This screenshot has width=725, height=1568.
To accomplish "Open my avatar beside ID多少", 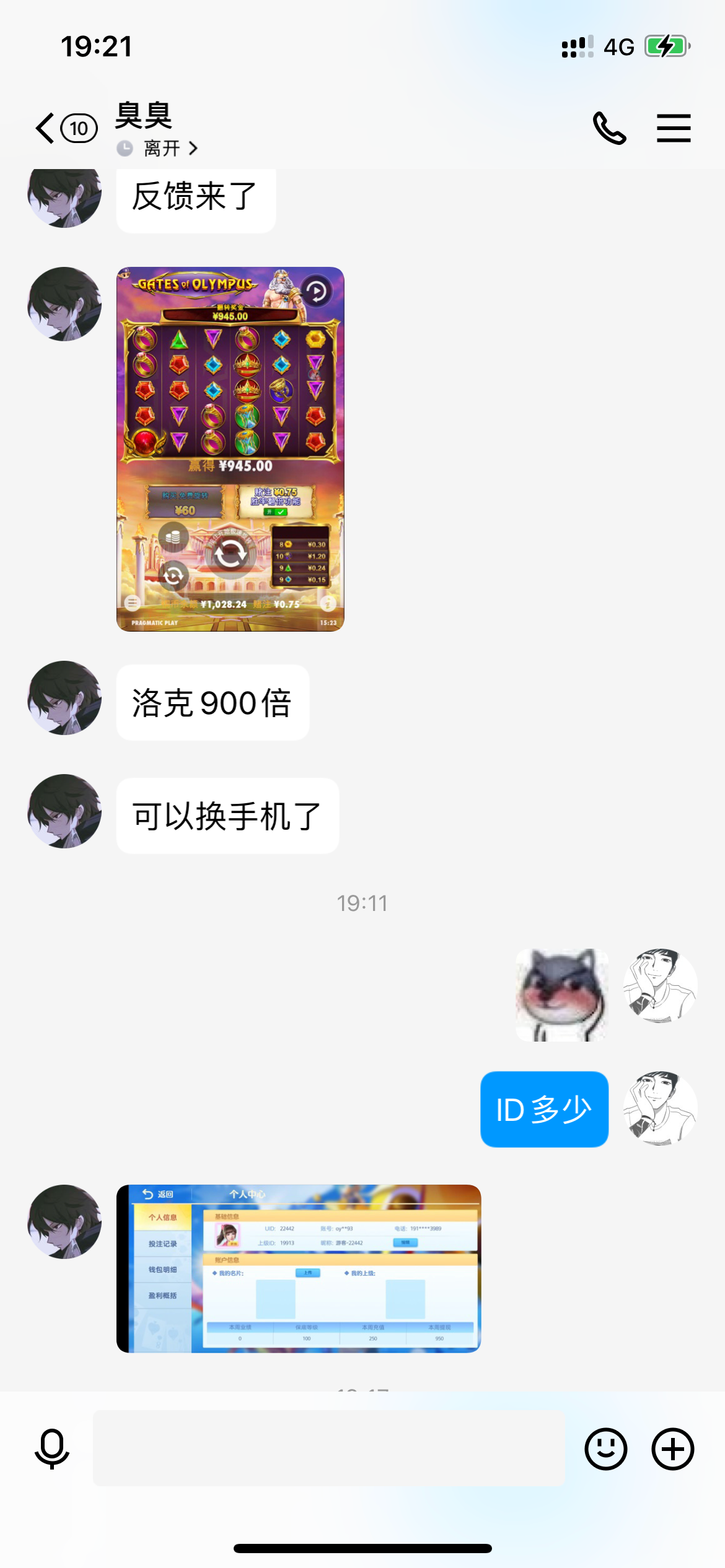I will coord(661,1108).
